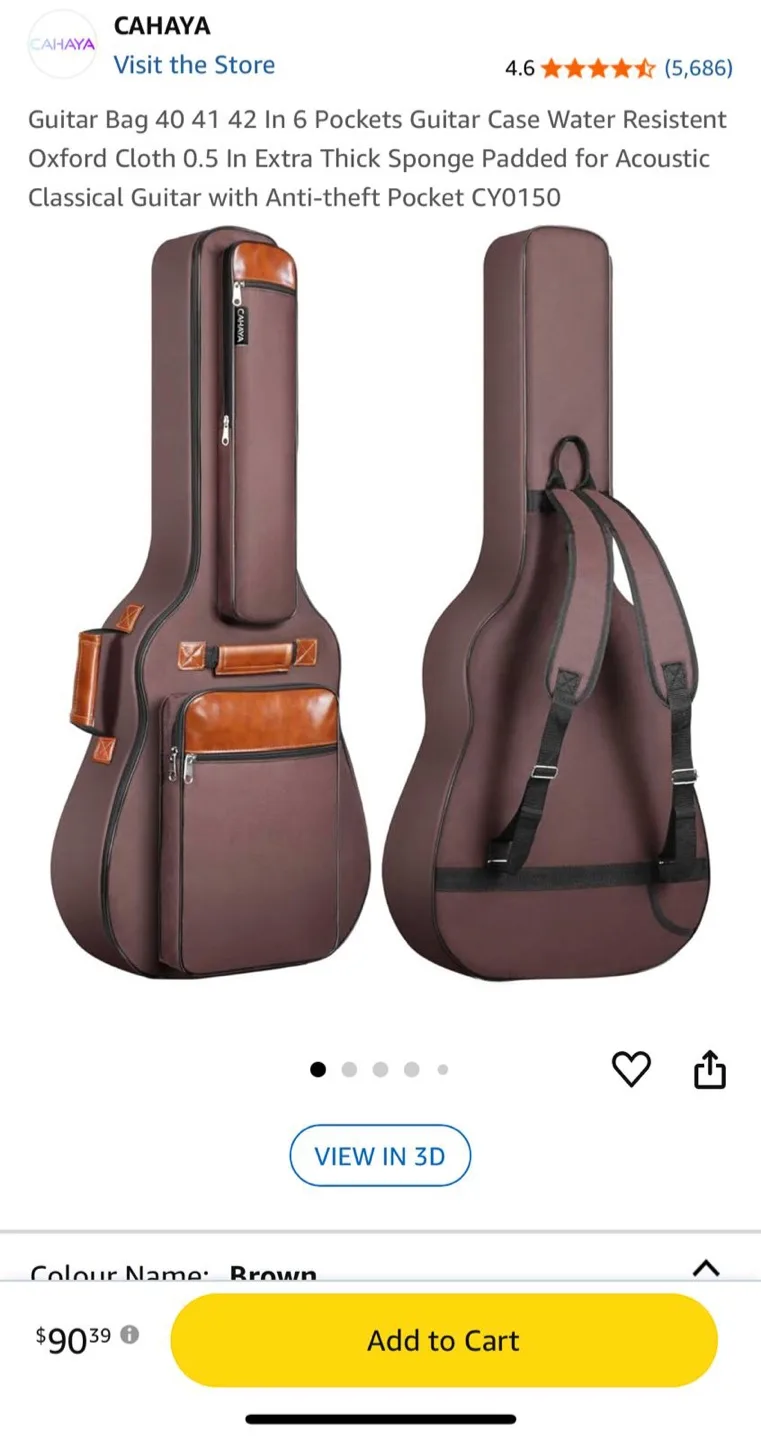The width and height of the screenshot is (761, 1440).
Task: Add item to wish list heart
Action: point(631,1069)
